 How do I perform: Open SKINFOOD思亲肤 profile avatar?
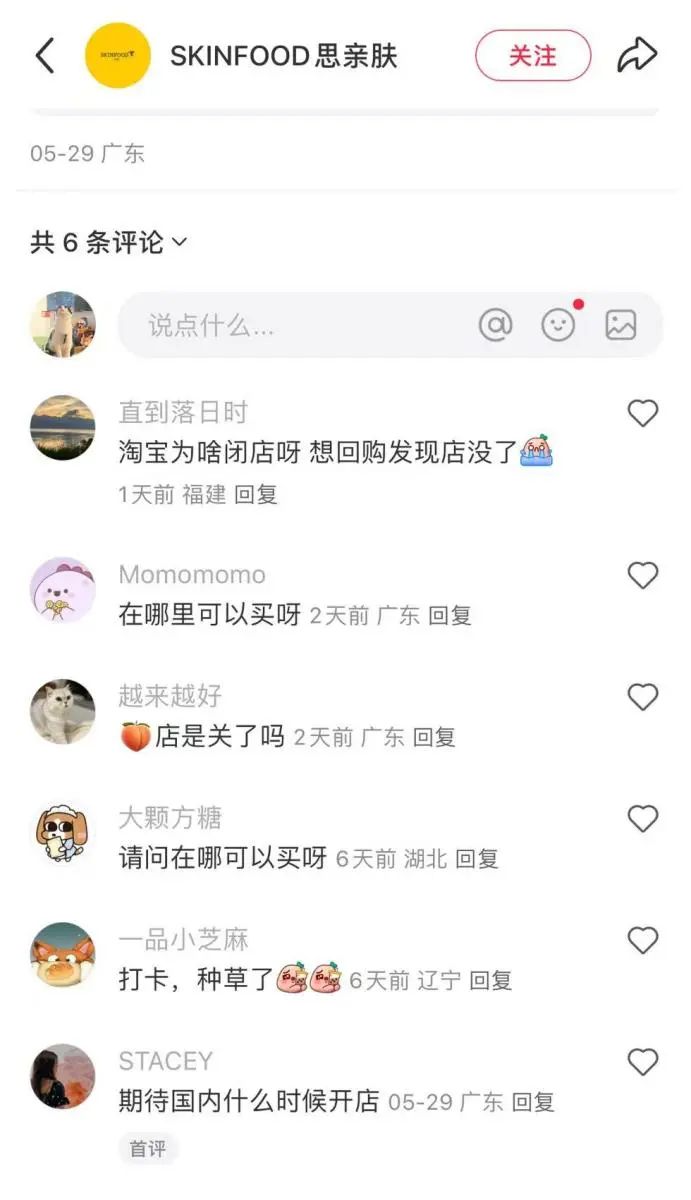point(118,56)
